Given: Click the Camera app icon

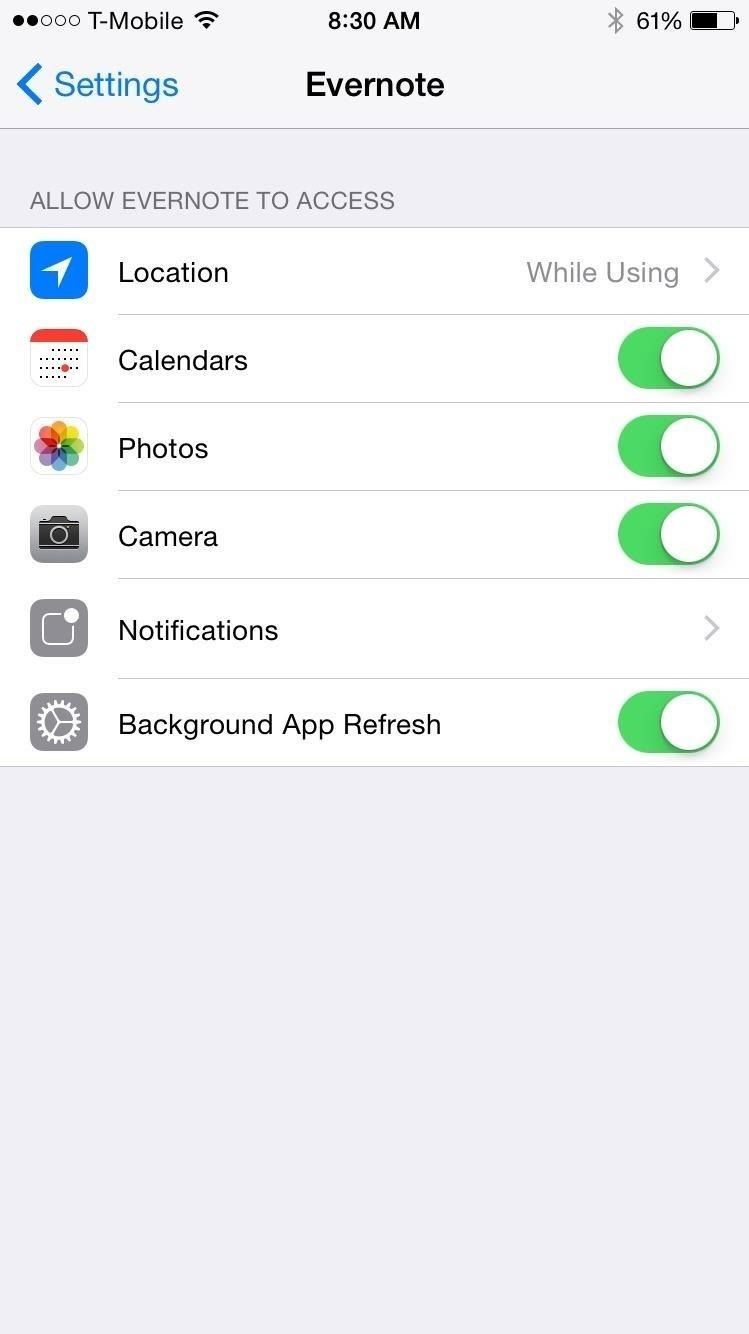Looking at the screenshot, I should 58,534.
